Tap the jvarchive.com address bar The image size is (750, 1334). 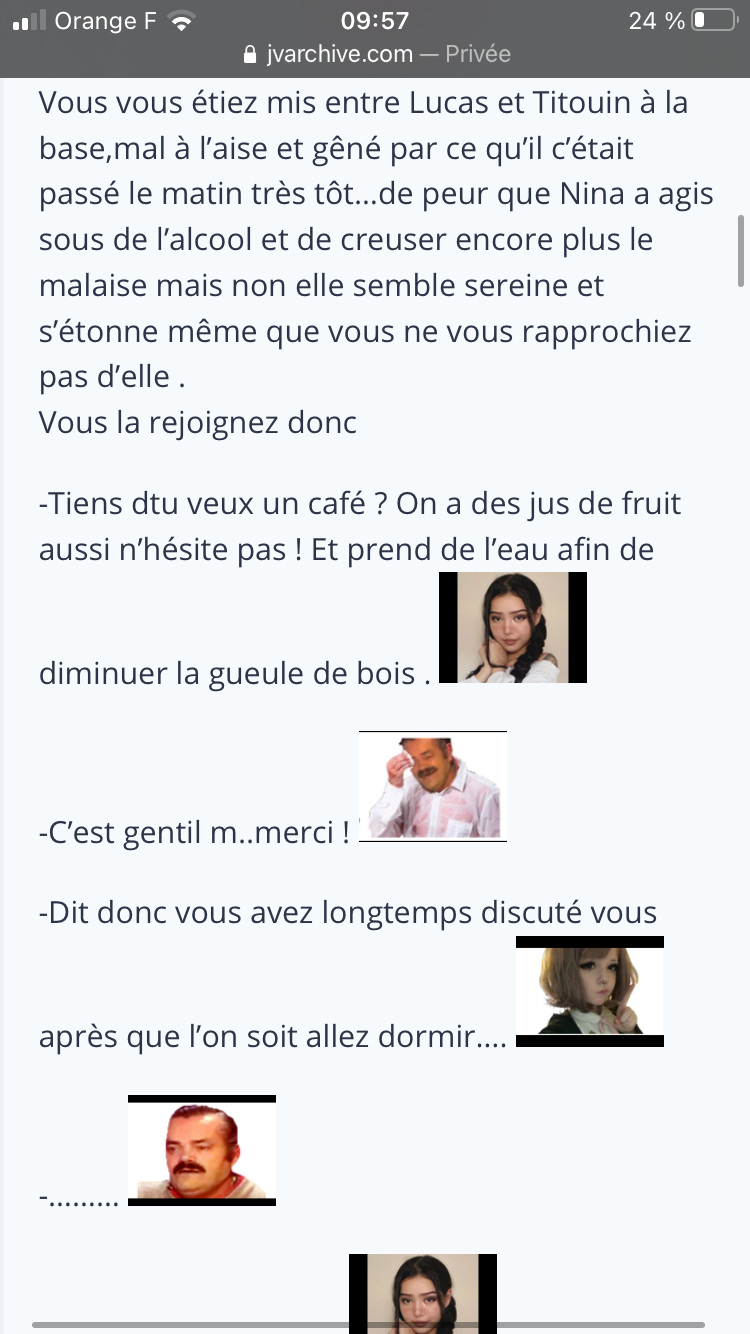[x=376, y=54]
